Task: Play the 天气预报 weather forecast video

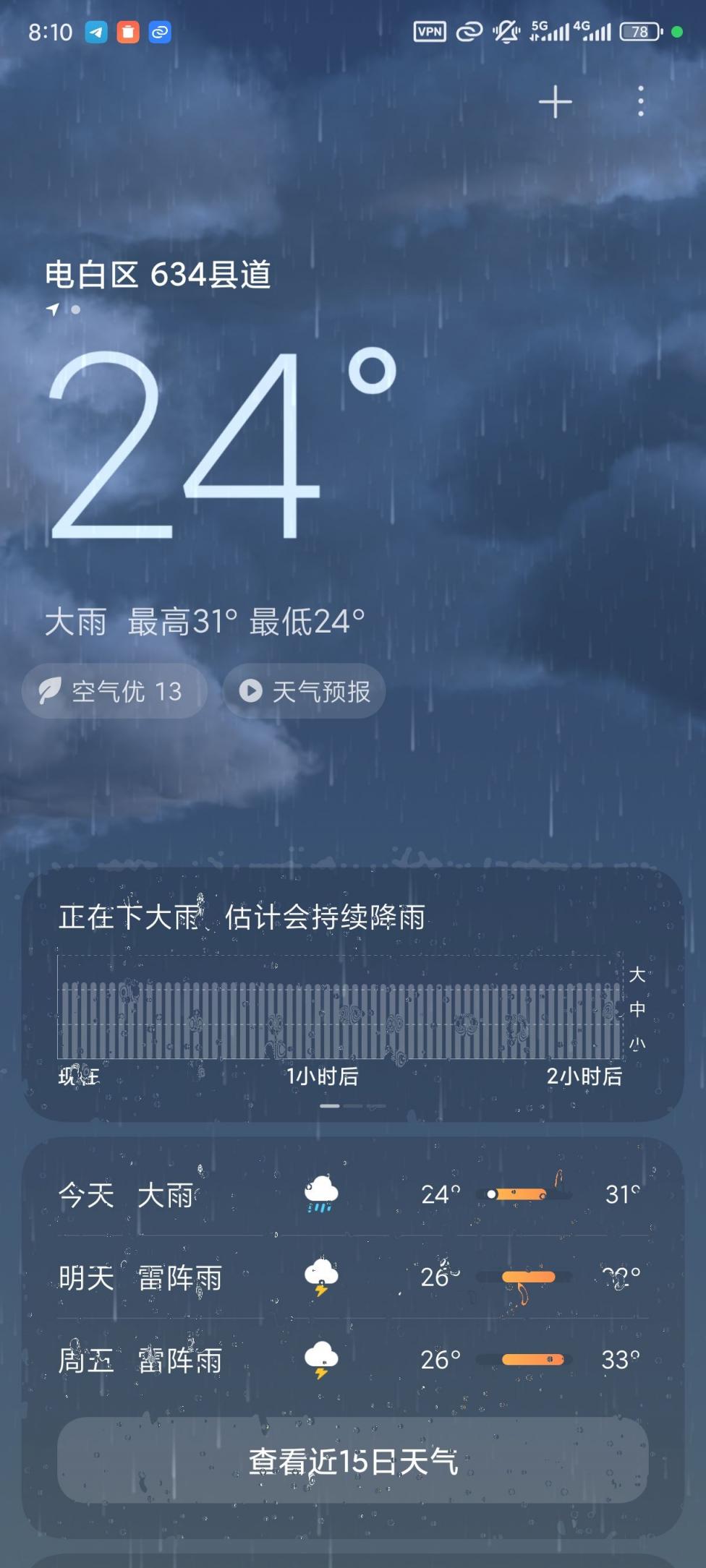Action: (305, 691)
